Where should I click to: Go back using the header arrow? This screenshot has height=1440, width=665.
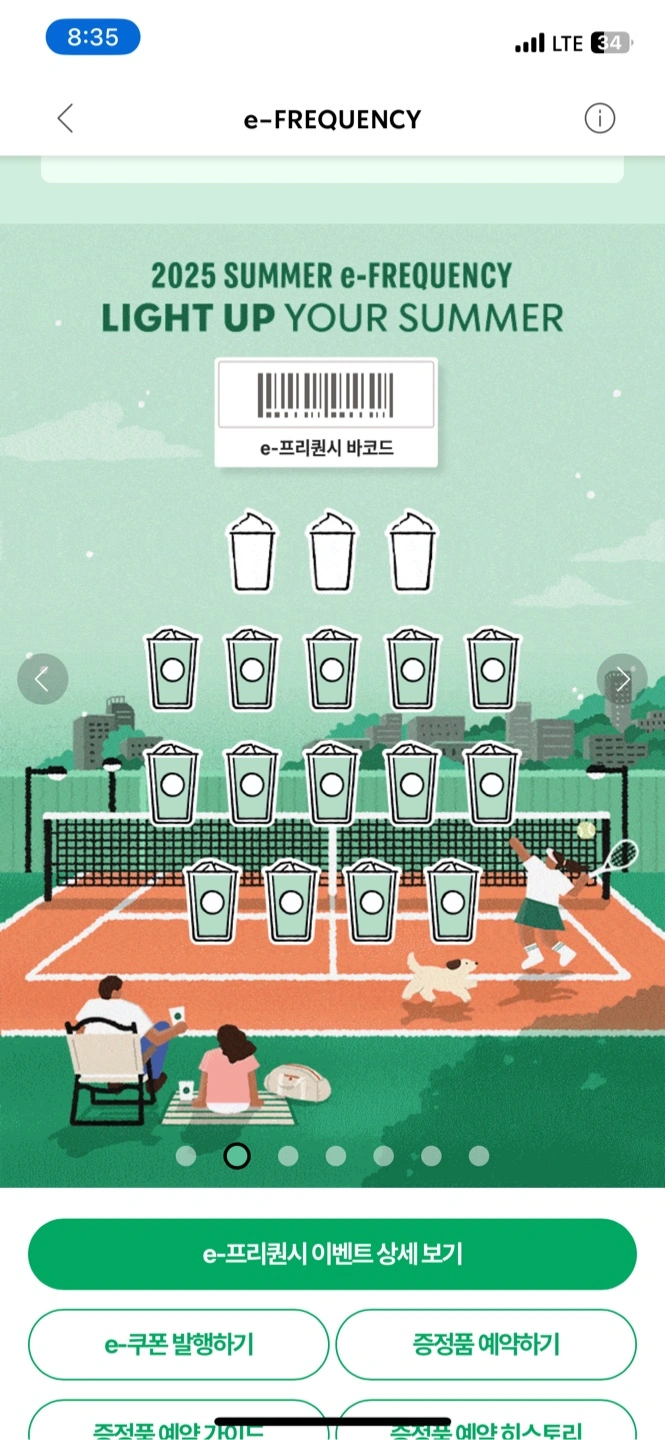tap(65, 119)
